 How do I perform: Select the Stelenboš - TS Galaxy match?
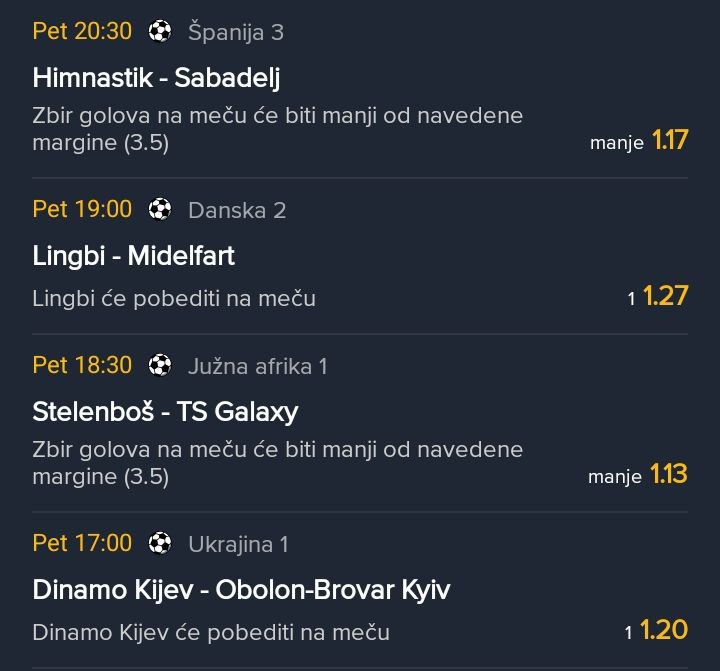pos(165,411)
